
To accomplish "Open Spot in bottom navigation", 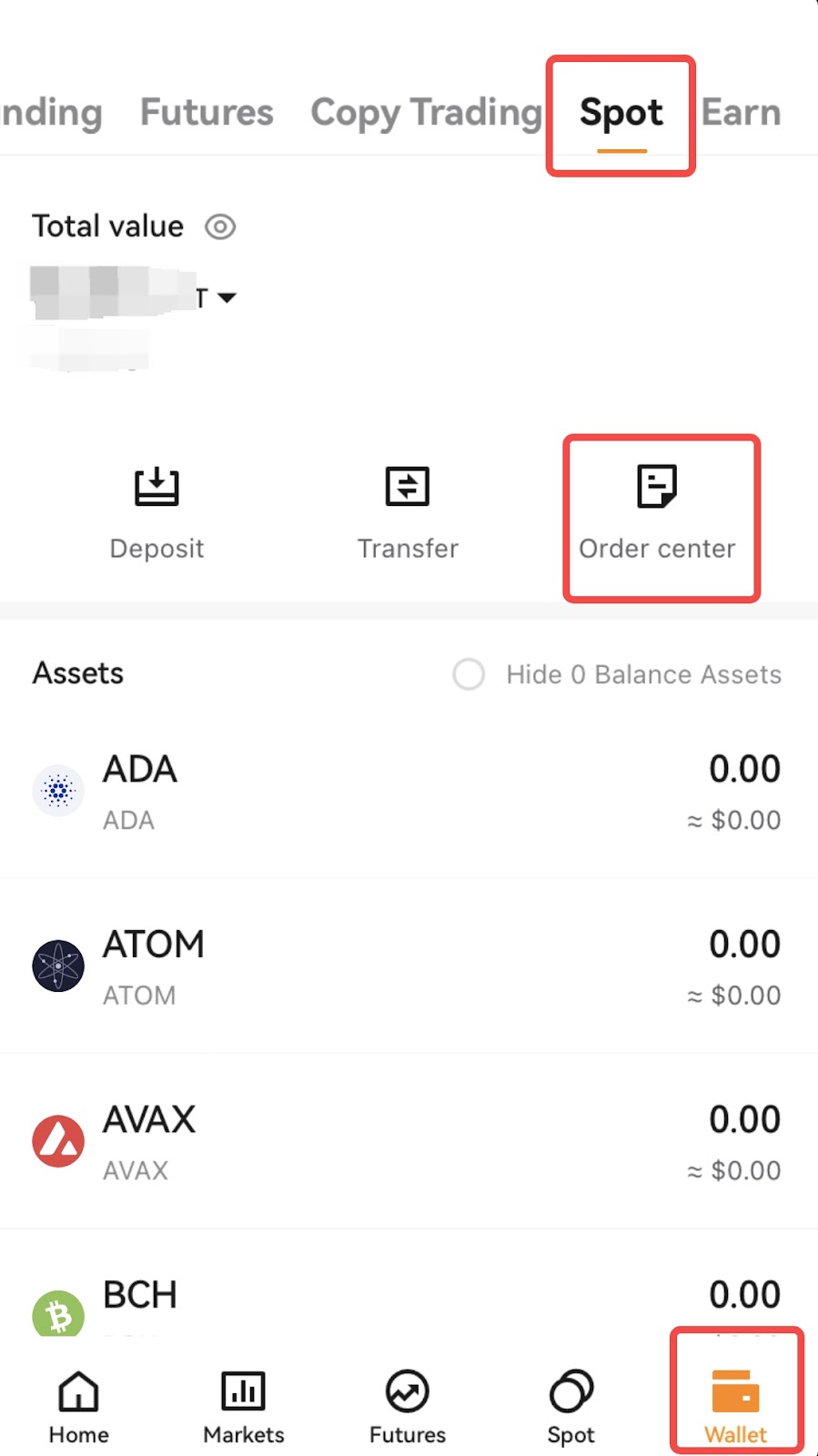I will pos(571,1407).
